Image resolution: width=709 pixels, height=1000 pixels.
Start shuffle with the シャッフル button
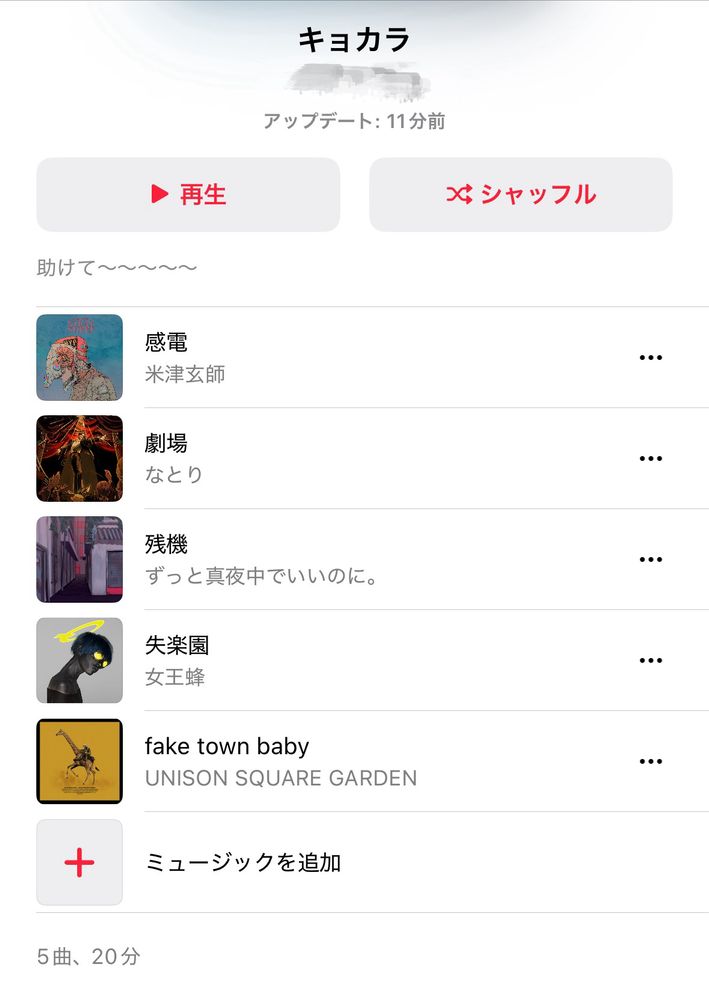(520, 194)
